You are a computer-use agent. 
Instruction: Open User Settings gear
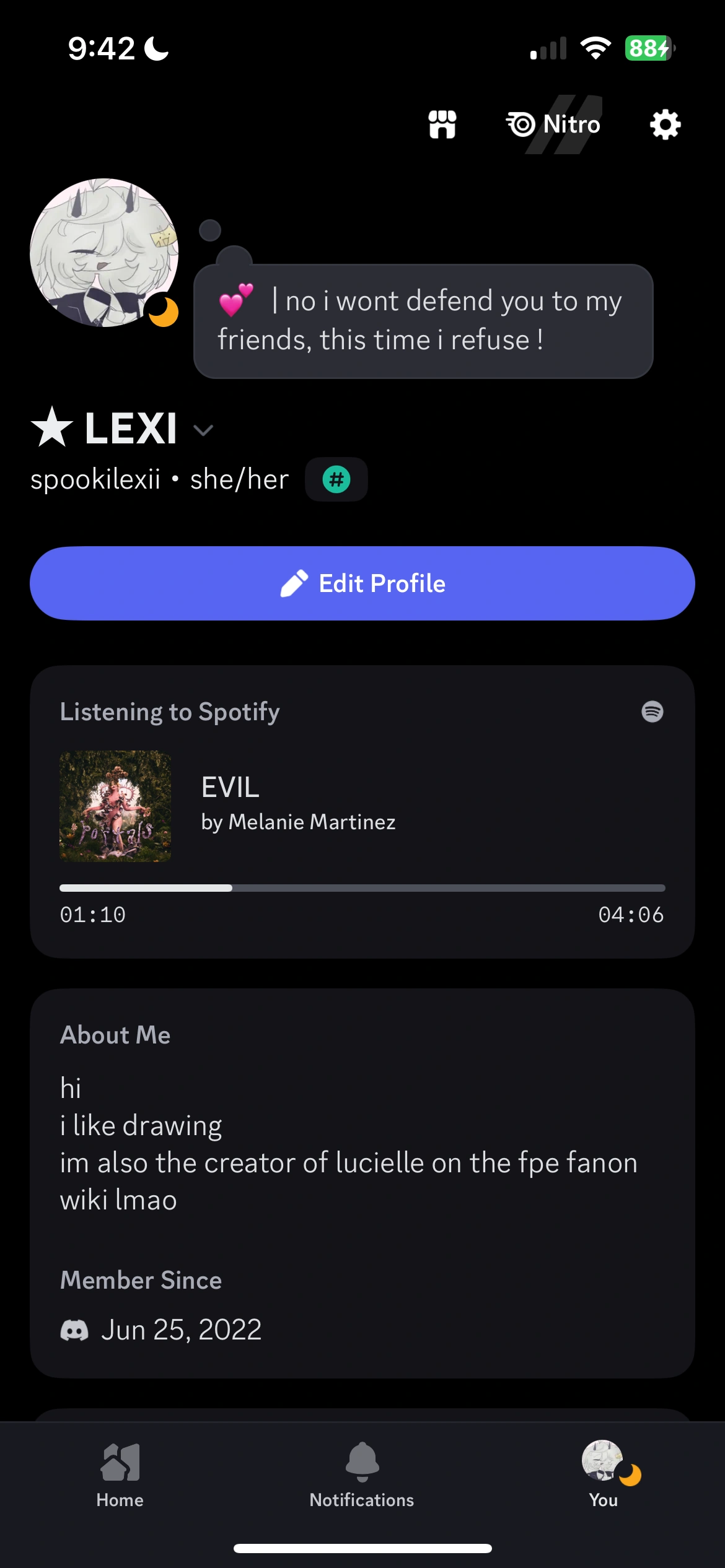click(664, 124)
